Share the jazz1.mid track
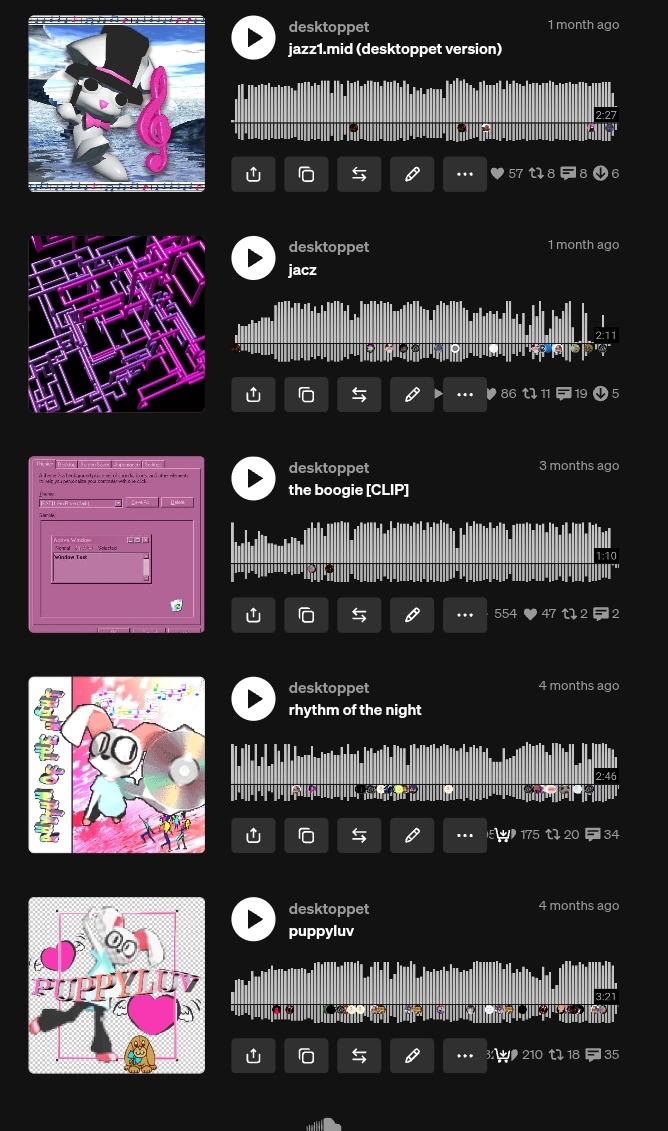668x1131 pixels. (x=253, y=174)
